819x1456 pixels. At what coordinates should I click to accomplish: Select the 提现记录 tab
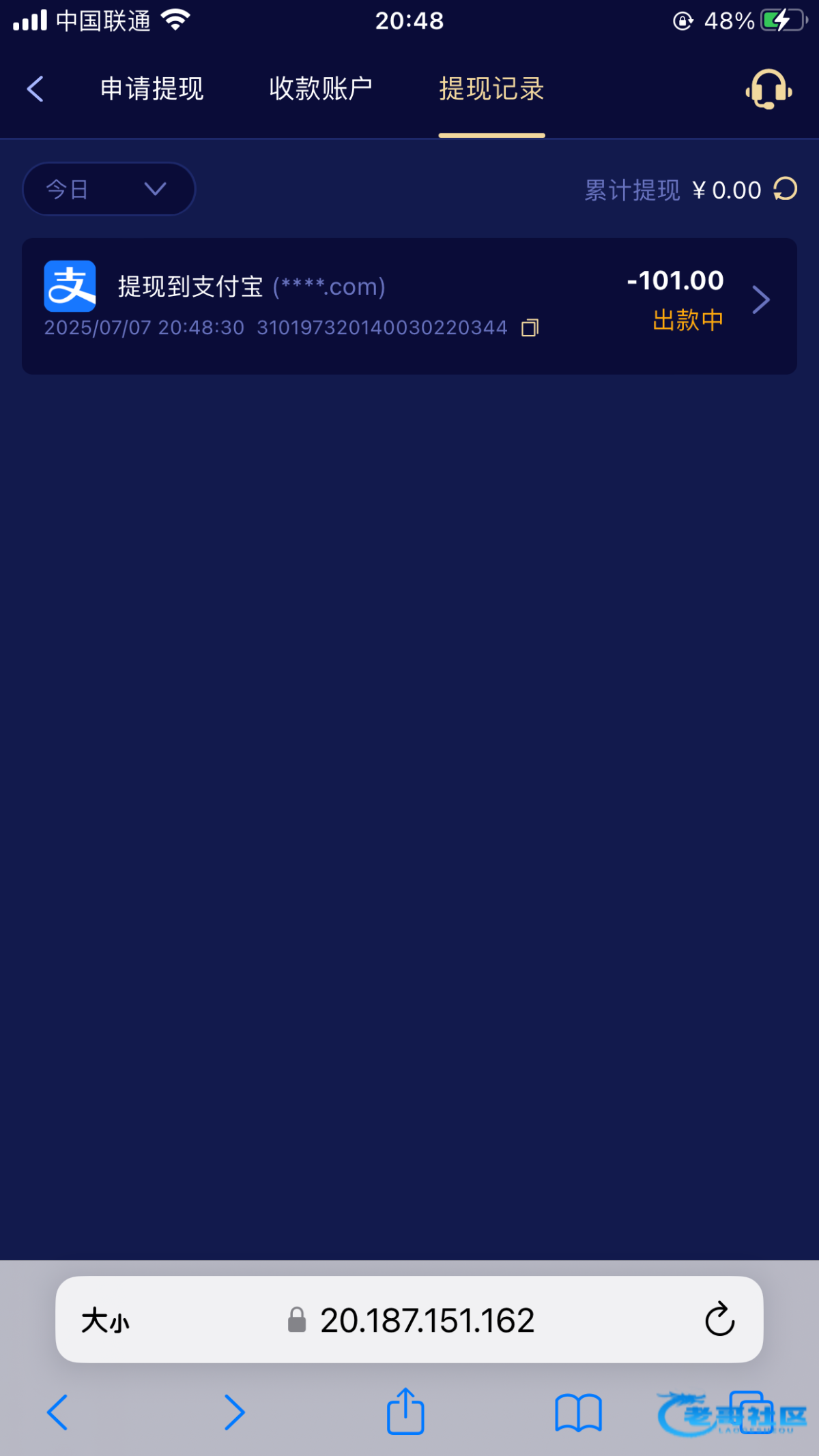(x=491, y=89)
